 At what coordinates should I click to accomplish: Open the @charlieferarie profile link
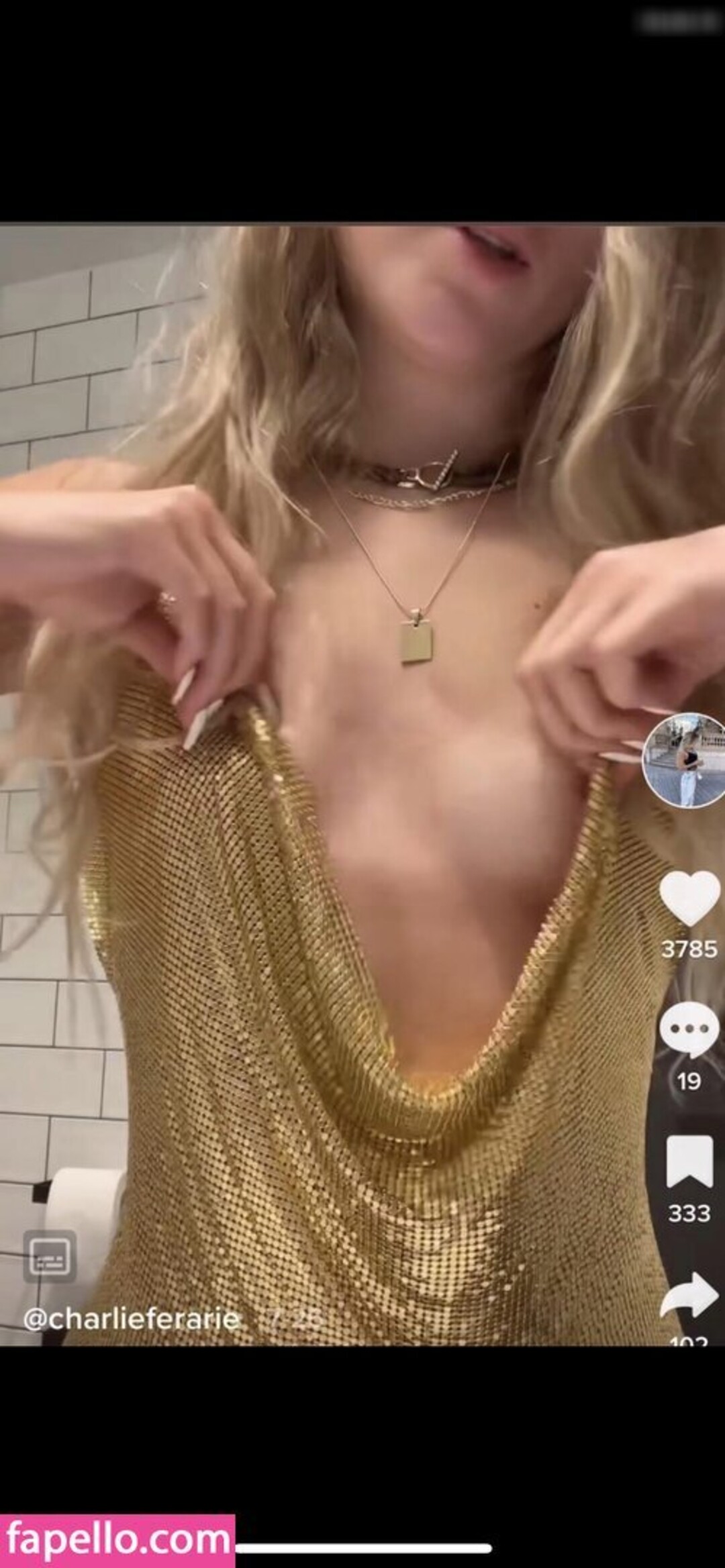click(132, 1319)
